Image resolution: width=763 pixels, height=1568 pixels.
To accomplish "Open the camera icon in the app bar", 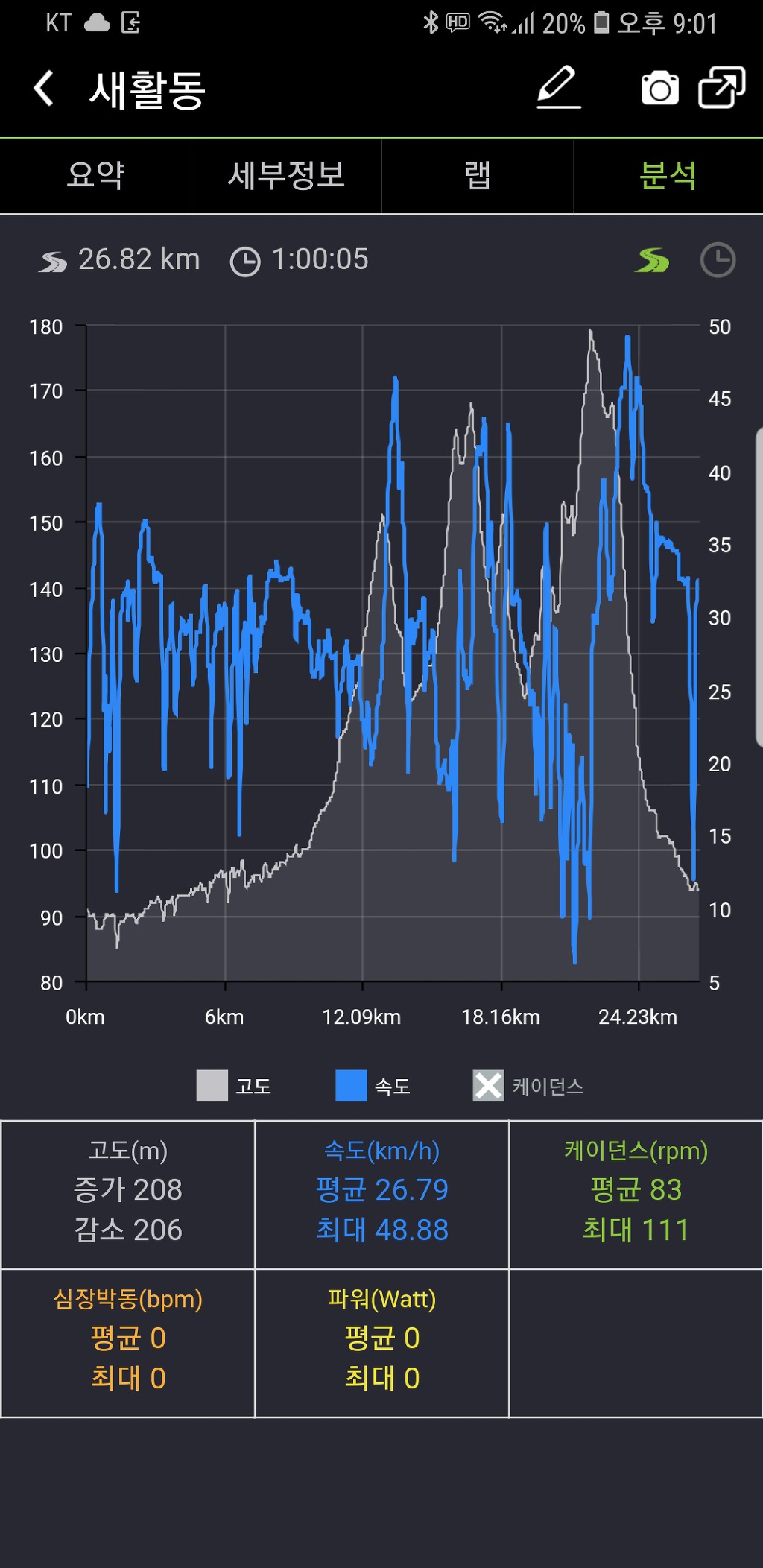I will pos(659,89).
